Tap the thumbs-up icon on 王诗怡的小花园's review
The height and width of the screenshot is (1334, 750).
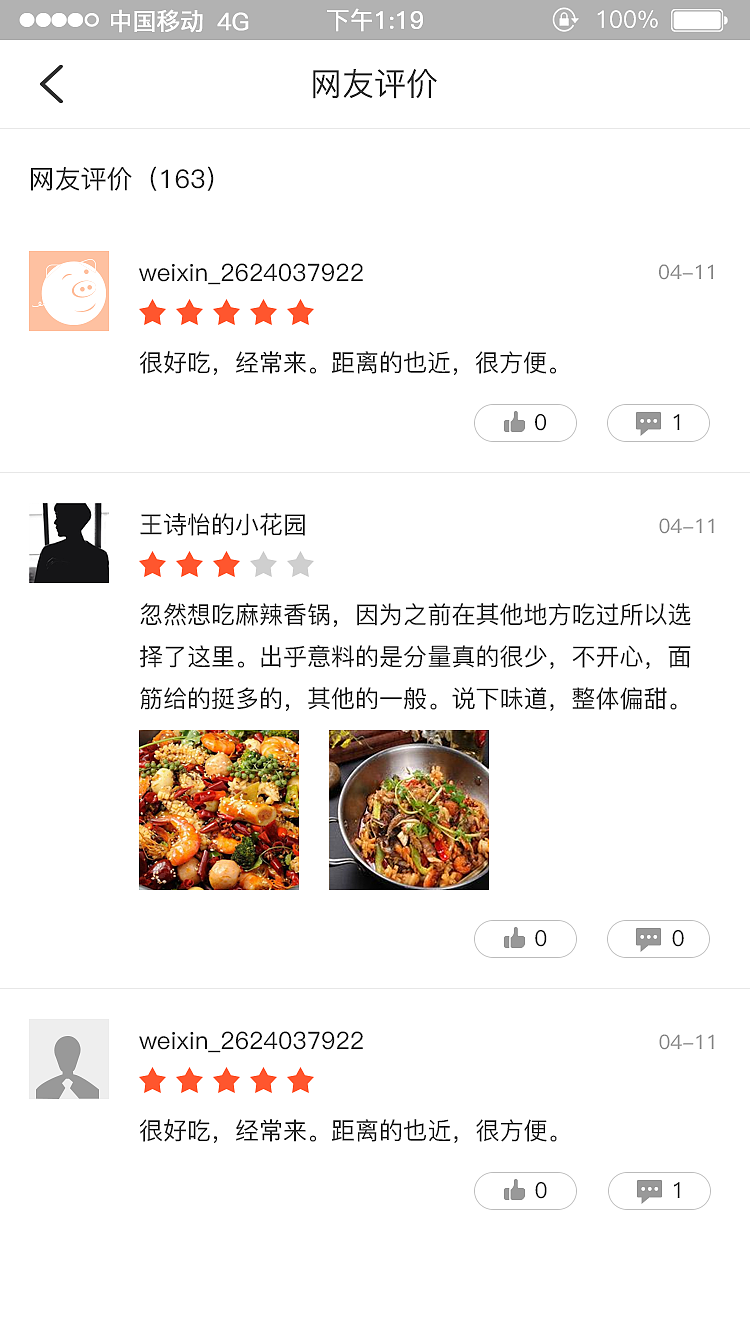coord(514,939)
